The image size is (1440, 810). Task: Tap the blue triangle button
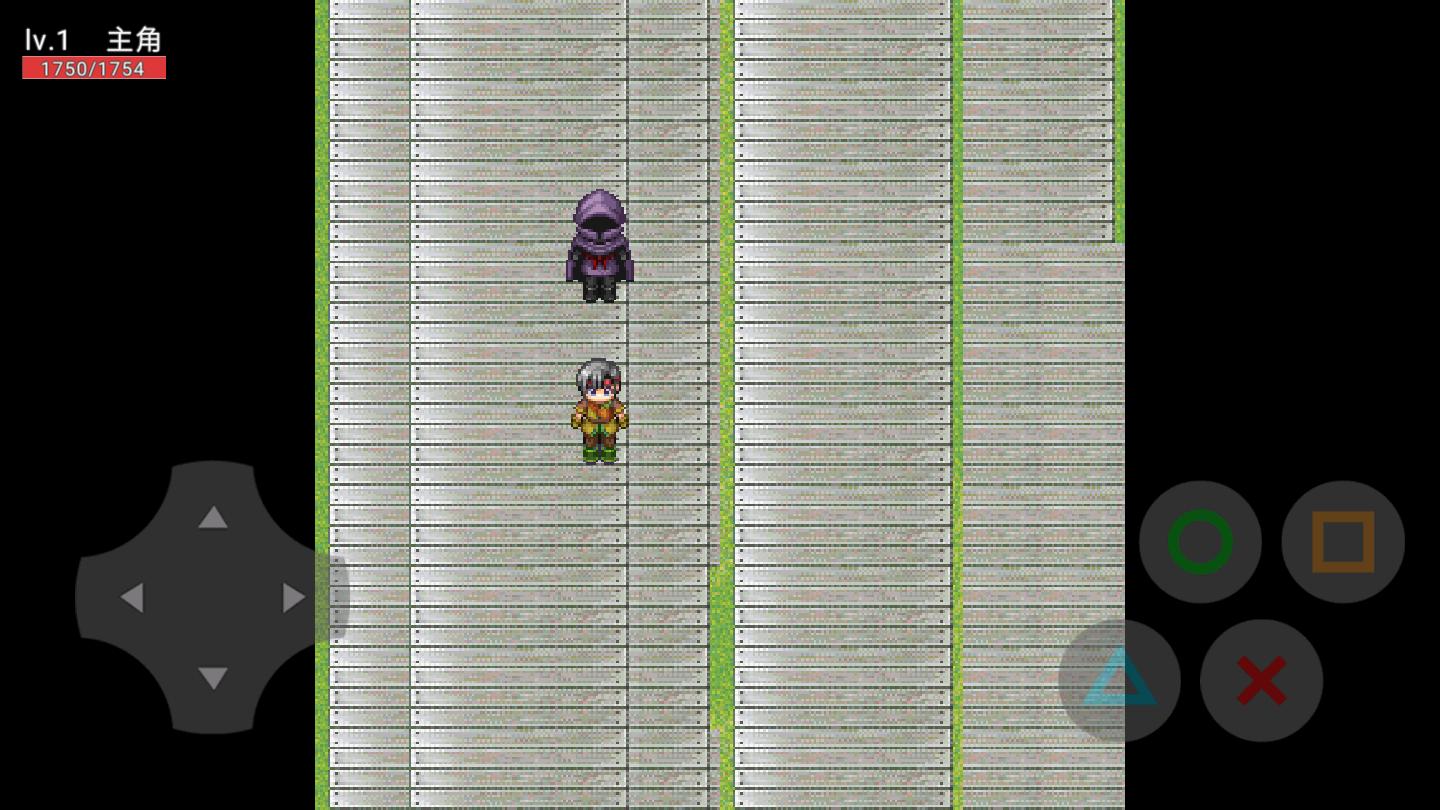(1119, 680)
